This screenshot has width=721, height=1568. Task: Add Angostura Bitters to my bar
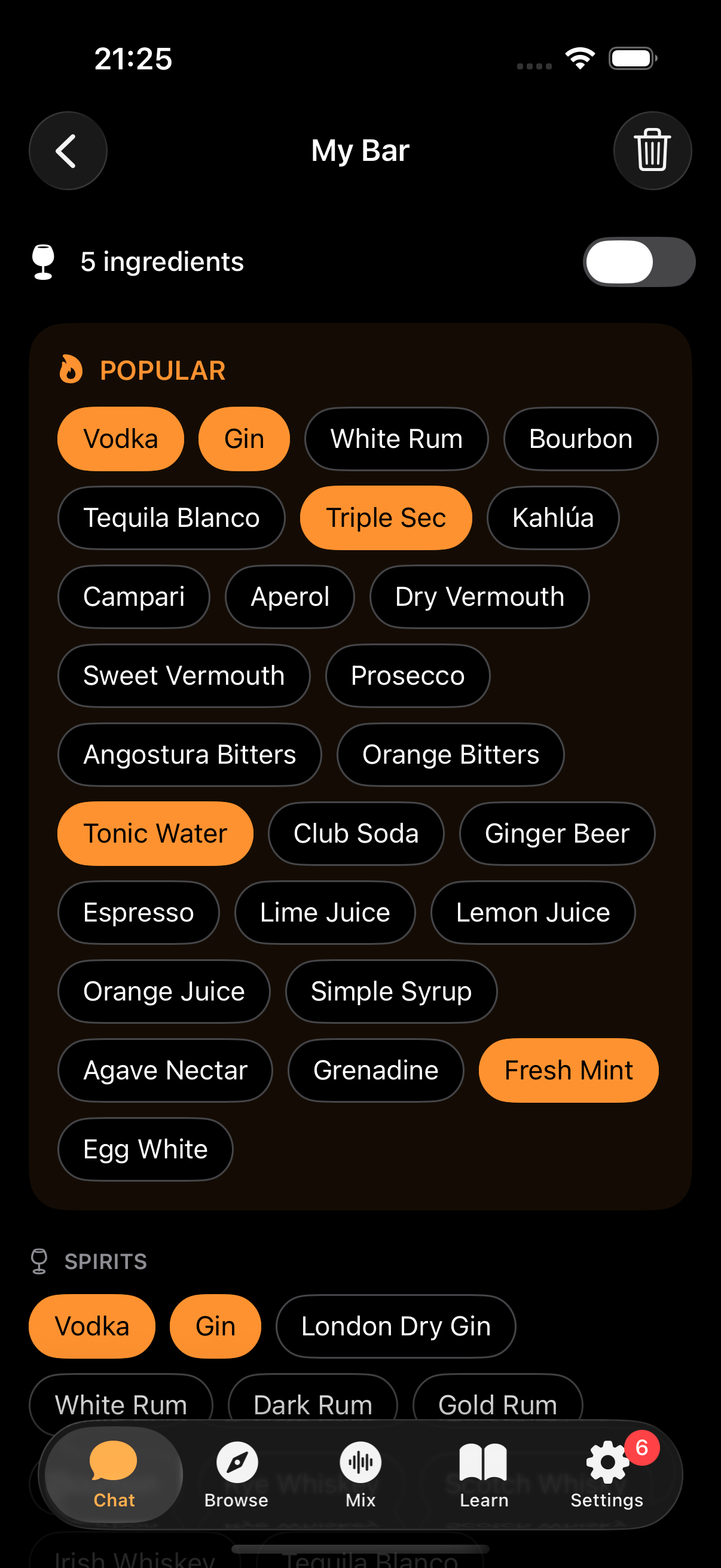[x=190, y=755]
